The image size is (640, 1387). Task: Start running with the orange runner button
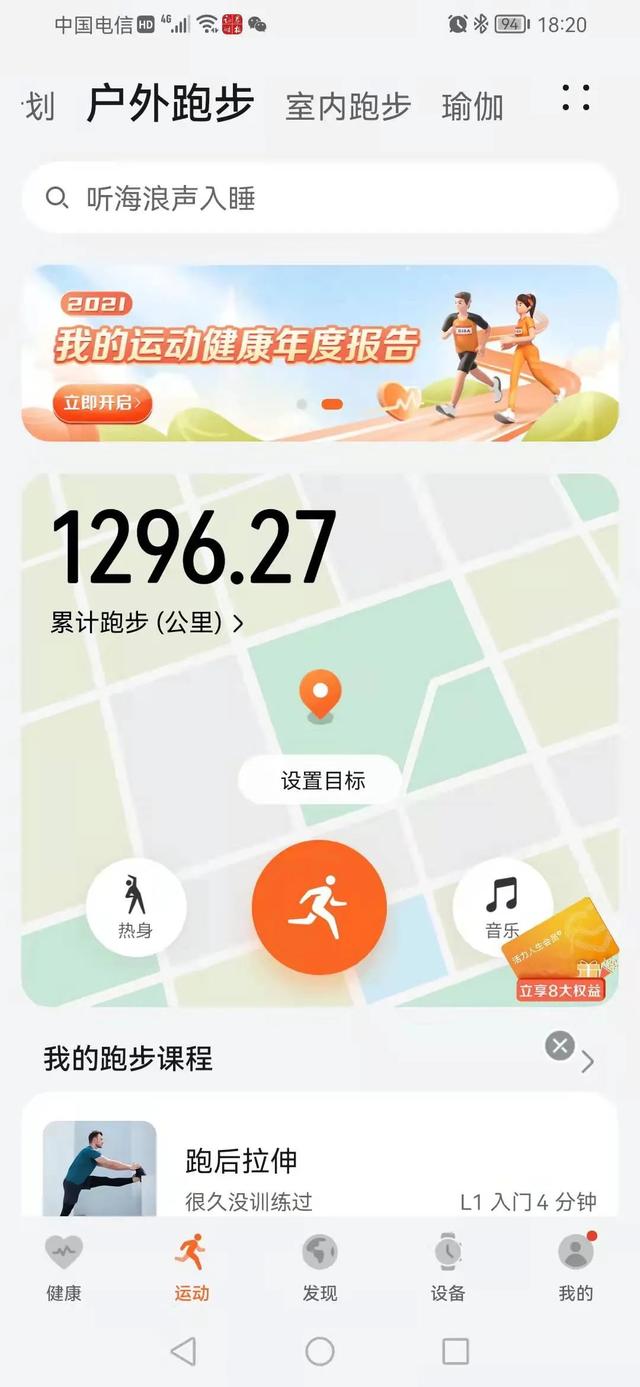point(319,908)
